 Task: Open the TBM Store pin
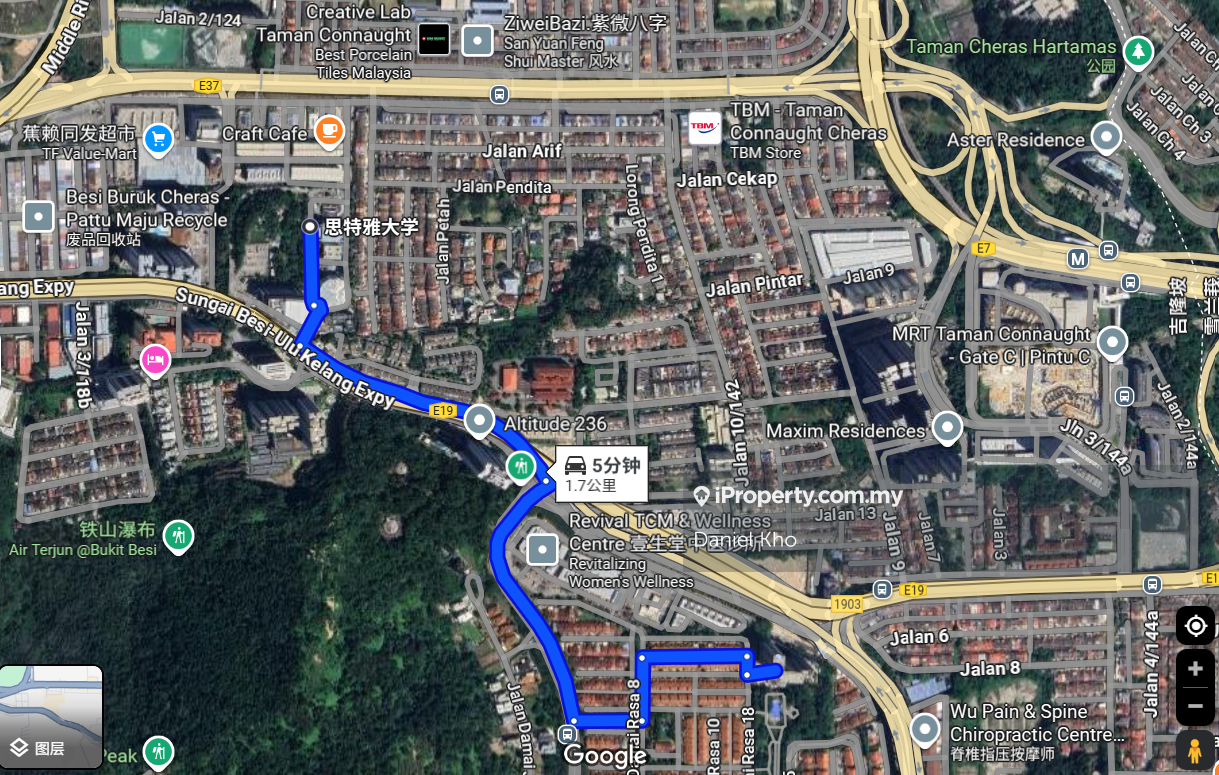(x=705, y=128)
